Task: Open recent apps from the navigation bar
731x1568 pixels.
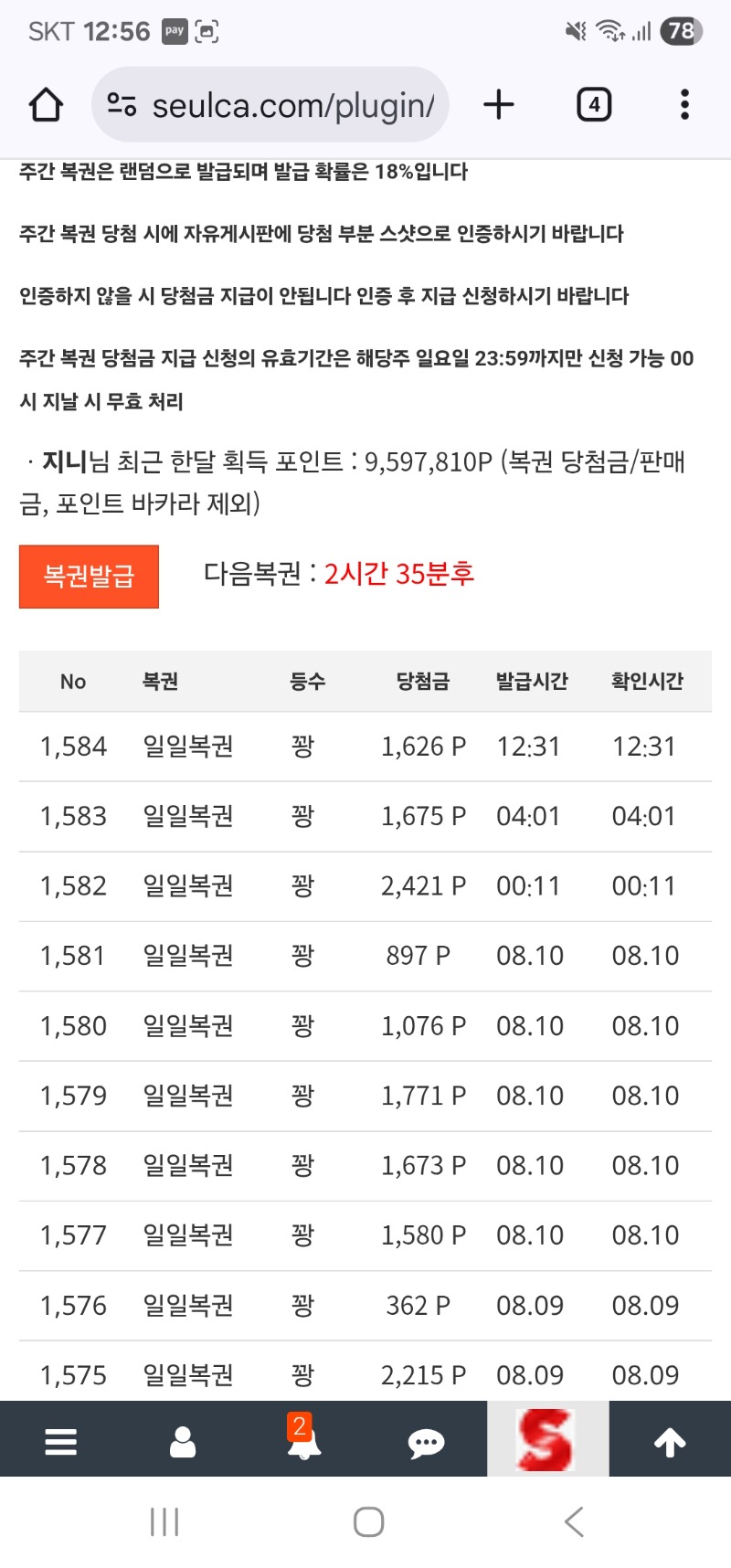Action: click(x=164, y=1521)
